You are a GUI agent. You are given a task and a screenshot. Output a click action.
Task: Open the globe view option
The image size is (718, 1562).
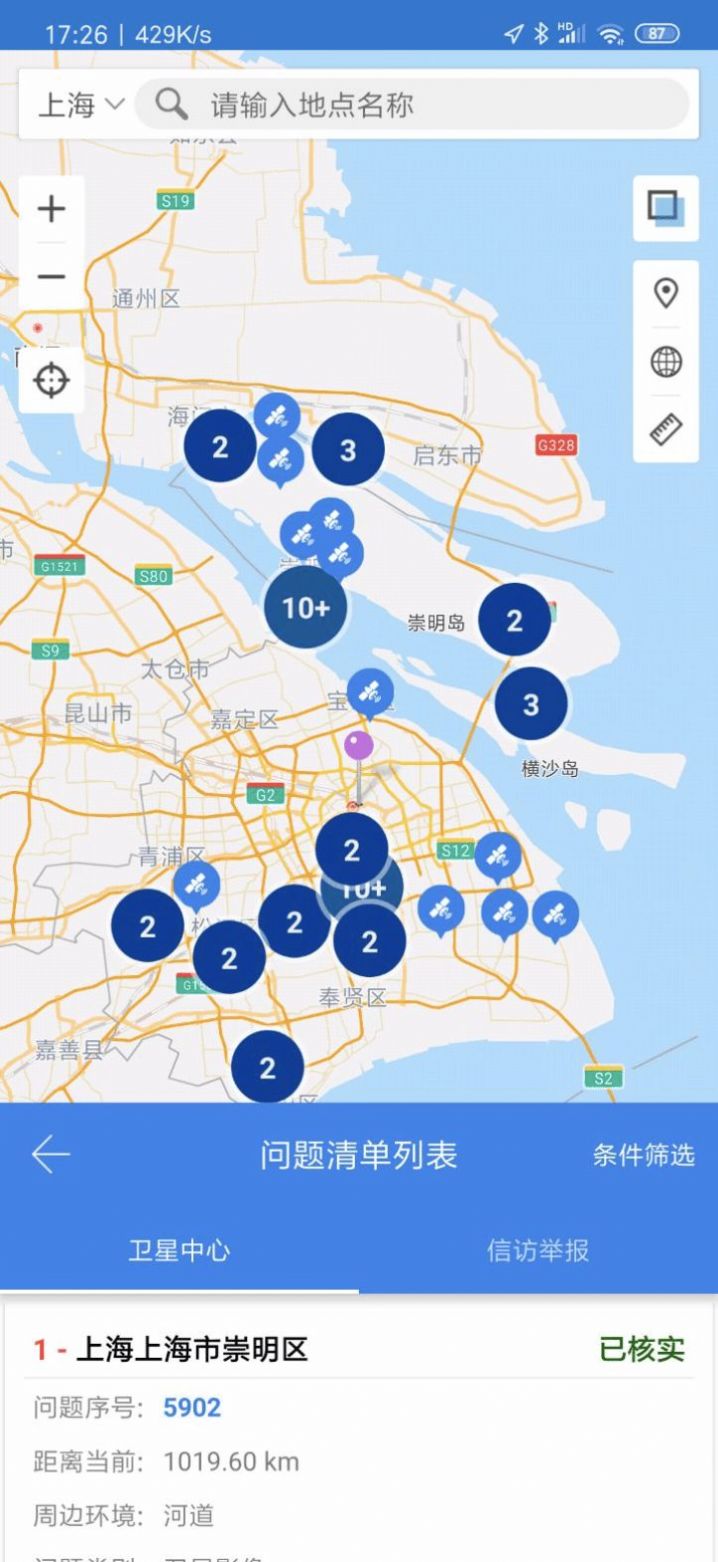coord(665,362)
